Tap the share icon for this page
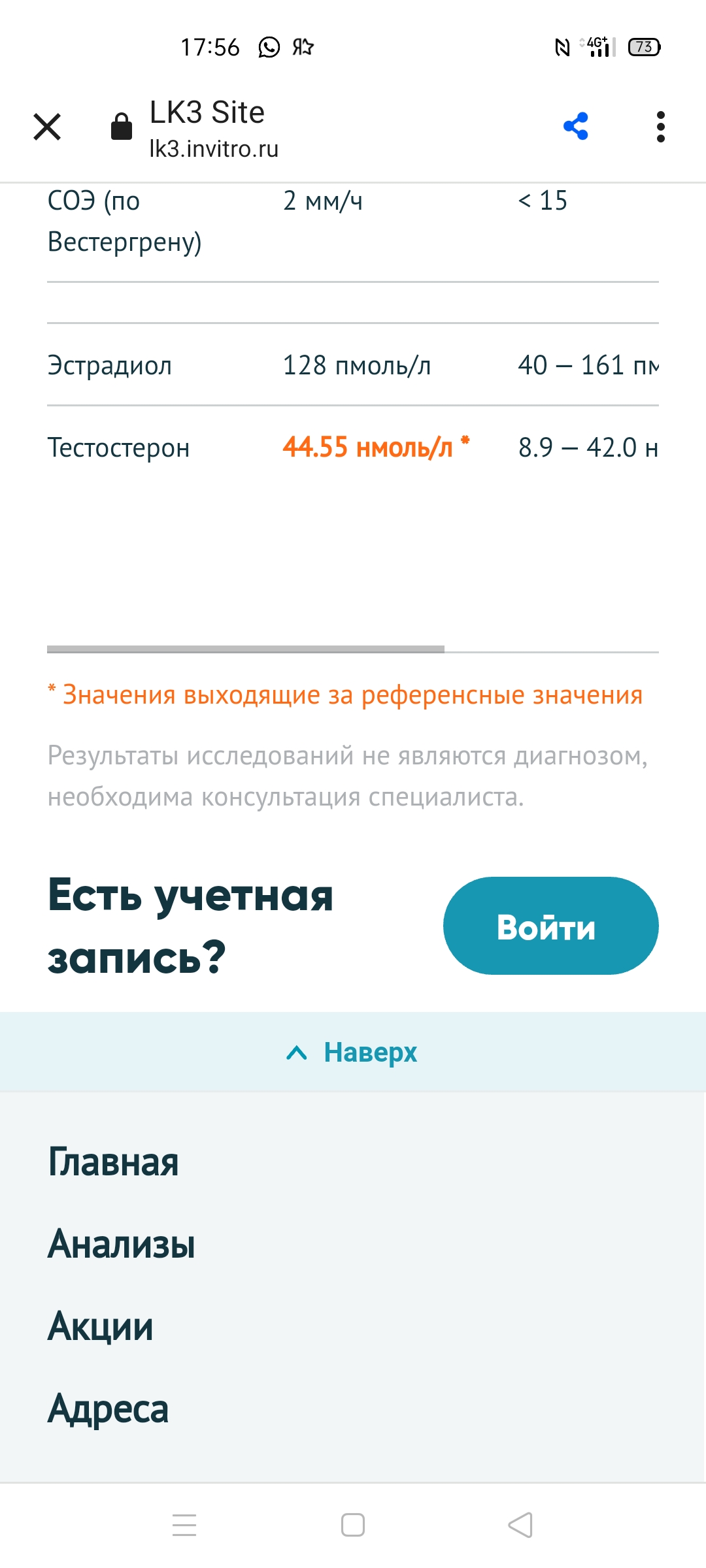 coord(574,127)
